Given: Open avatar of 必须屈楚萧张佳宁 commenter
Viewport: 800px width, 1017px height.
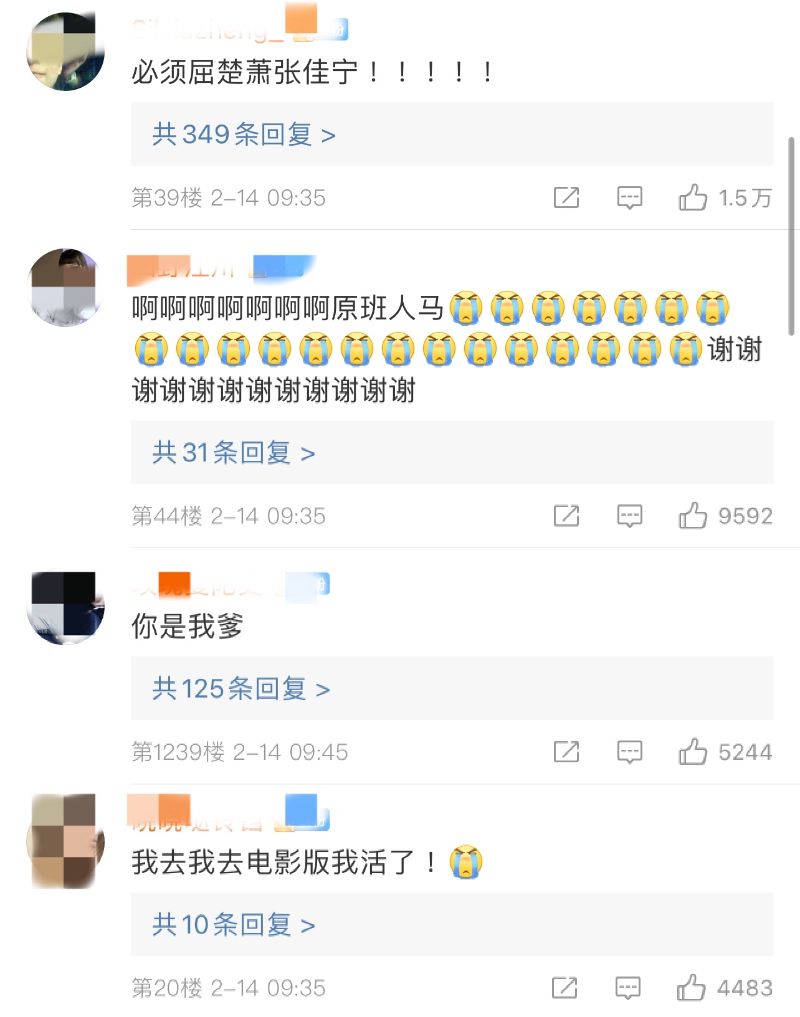Looking at the screenshot, I should tap(66, 52).
